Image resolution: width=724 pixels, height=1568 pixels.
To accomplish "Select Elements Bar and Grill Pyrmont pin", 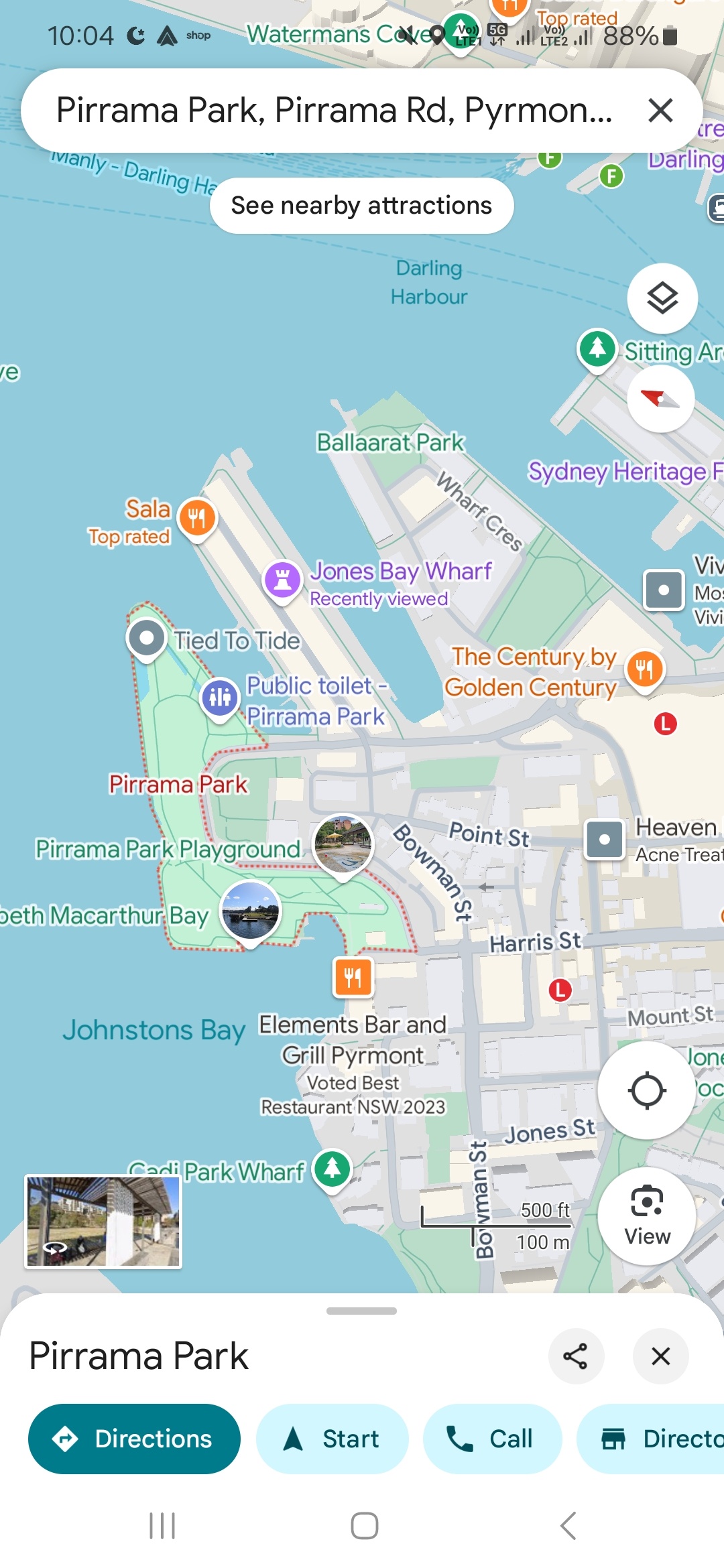I will click(353, 978).
